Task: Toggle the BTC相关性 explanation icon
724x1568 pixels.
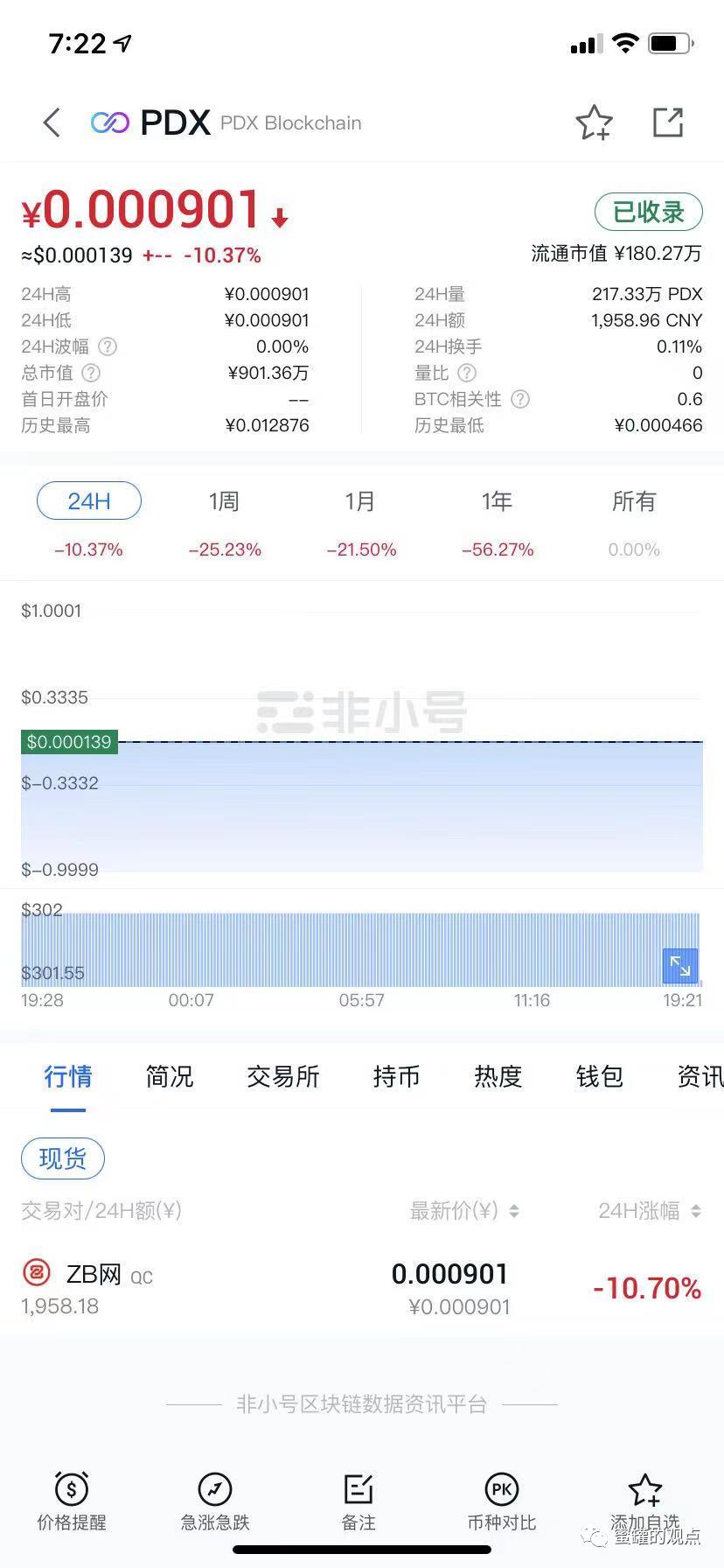Action: 519,400
